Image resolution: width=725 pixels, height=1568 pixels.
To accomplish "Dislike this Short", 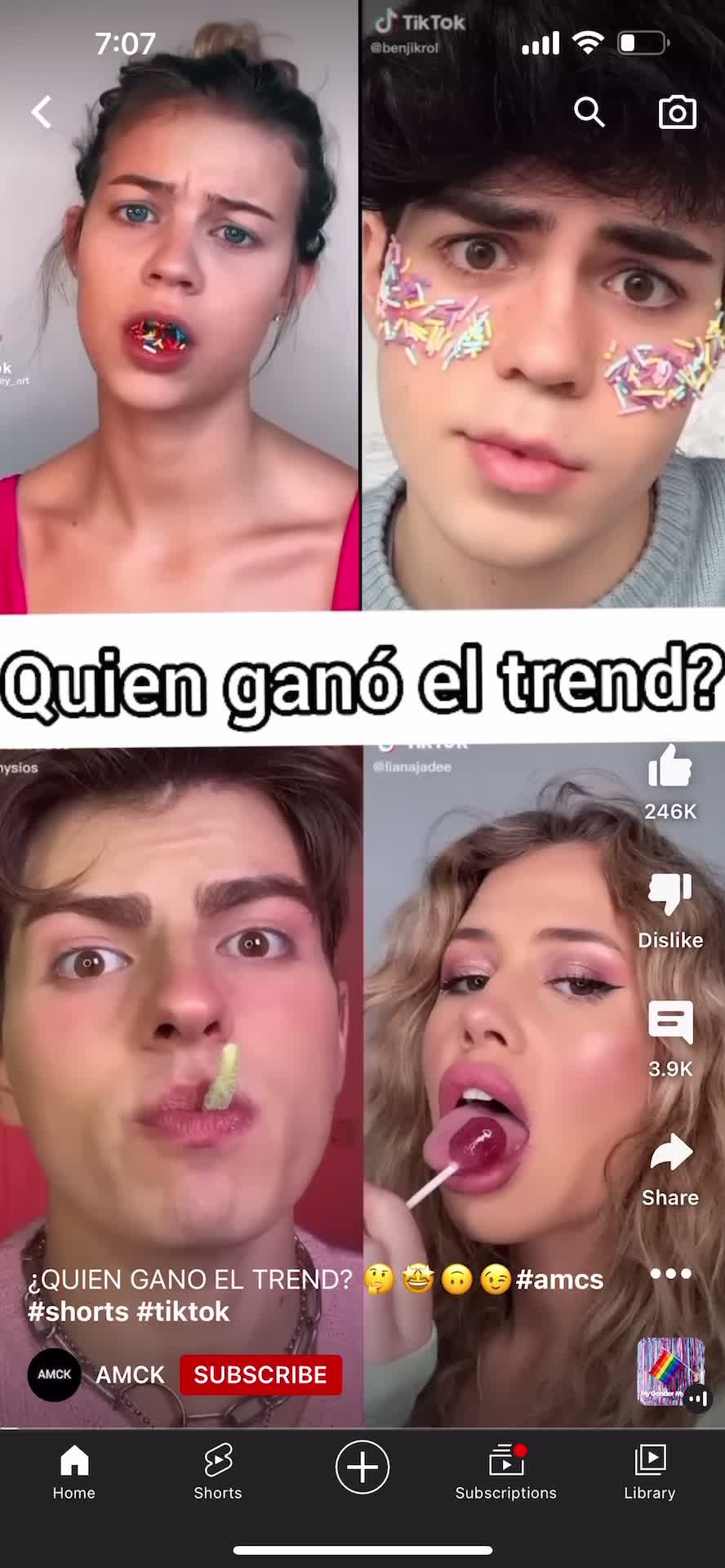I will point(669,894).
